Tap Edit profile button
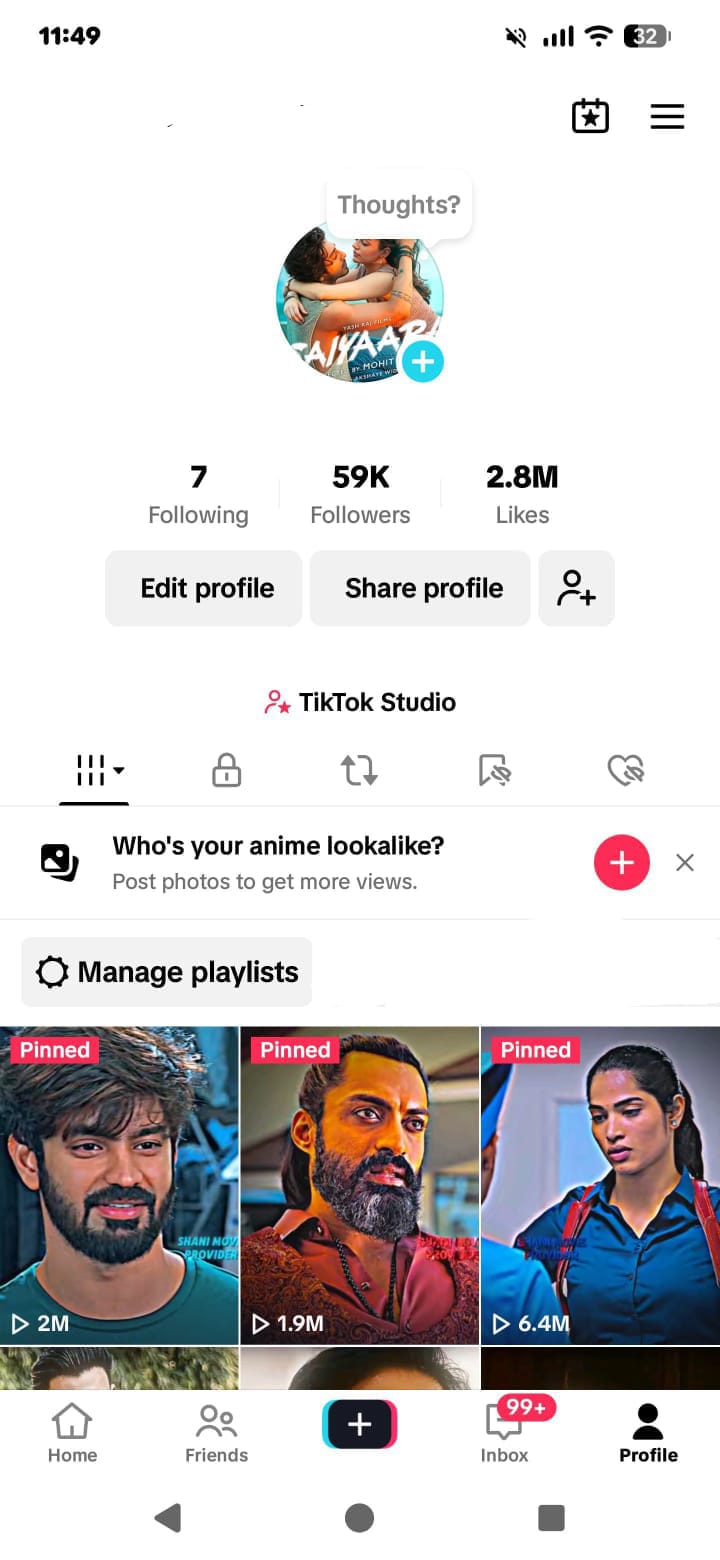 click(x=204, y=588)
